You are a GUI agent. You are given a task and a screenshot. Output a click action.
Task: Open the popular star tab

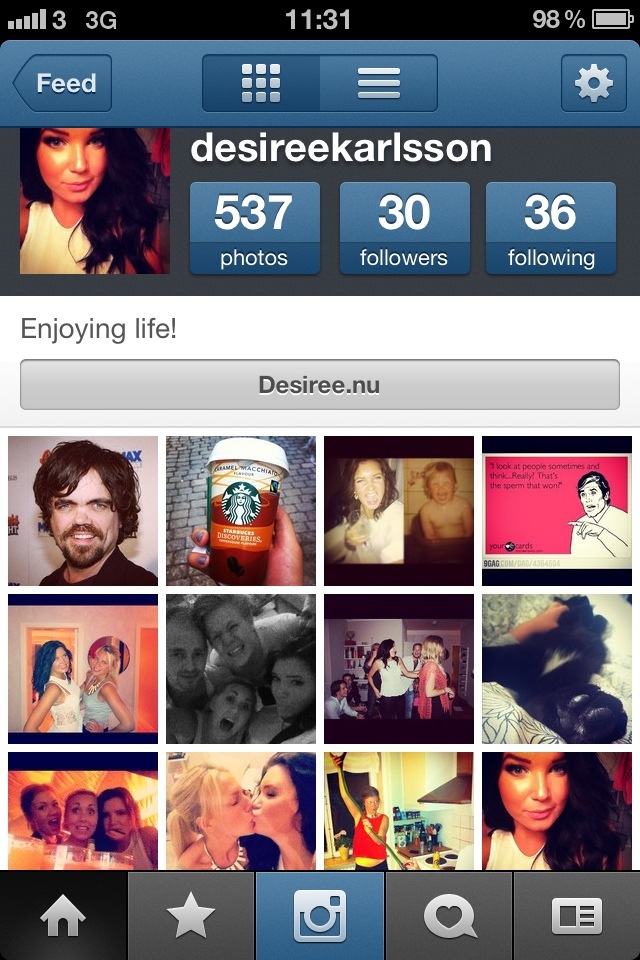click(x=191, y=916)
